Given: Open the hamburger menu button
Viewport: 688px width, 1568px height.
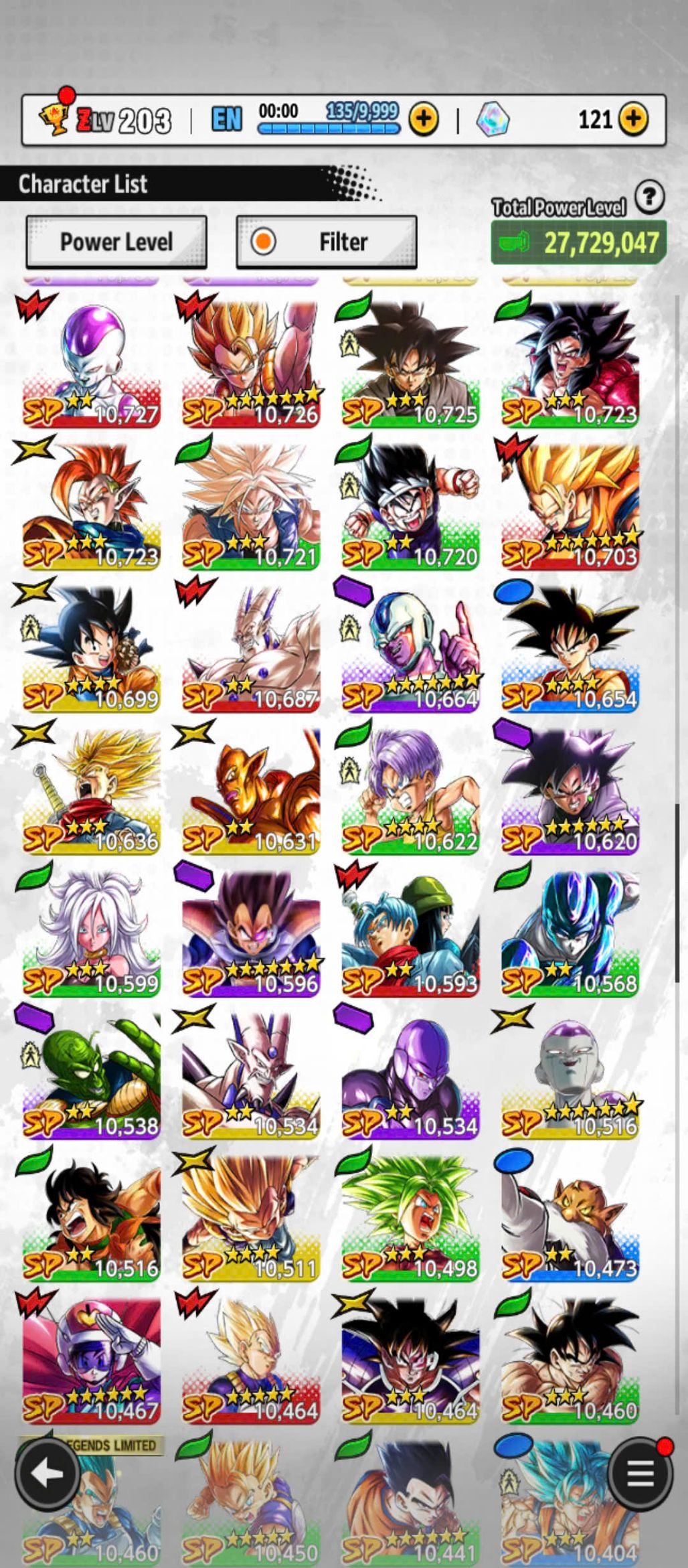Looking at the screenshot, I should tap(640, 1473).
